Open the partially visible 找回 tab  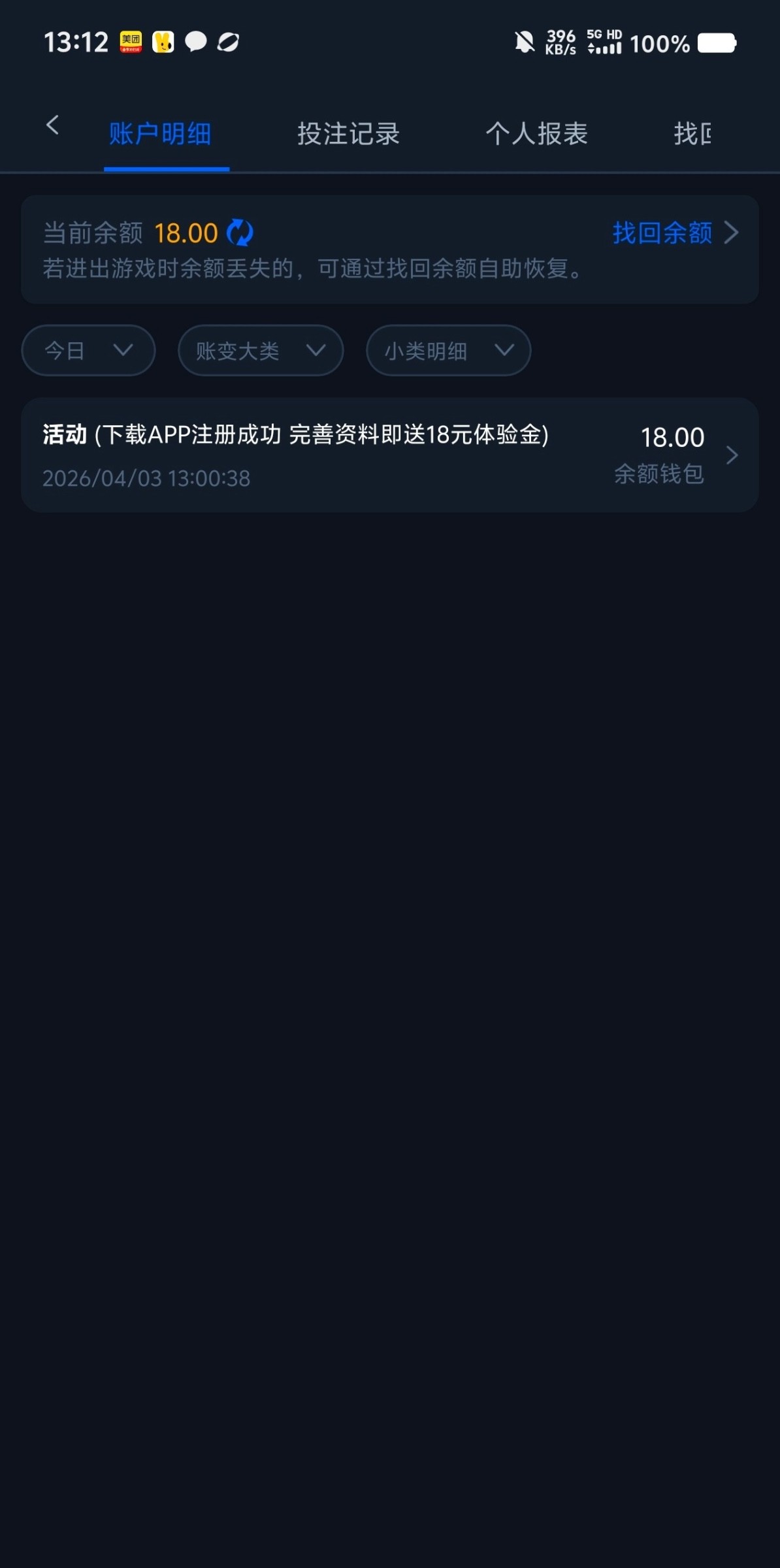[692, 134]
